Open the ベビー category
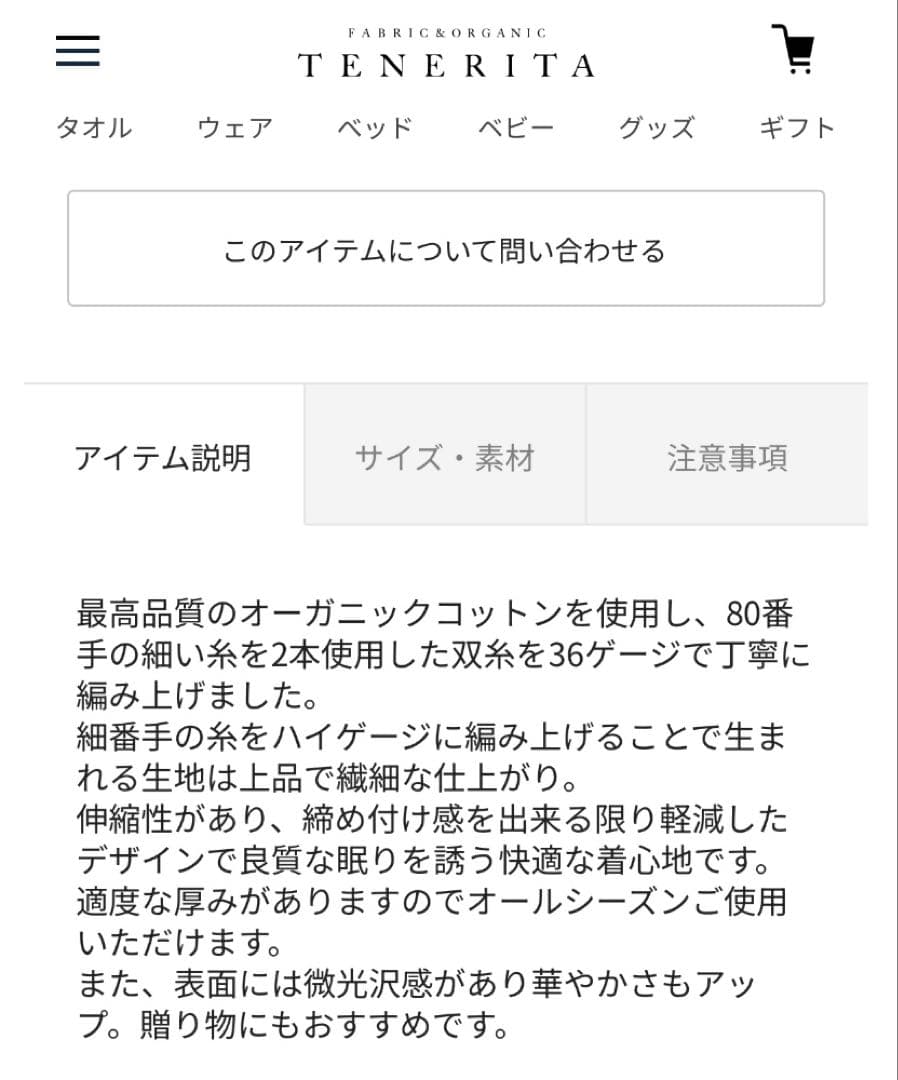 click(514, 127)
